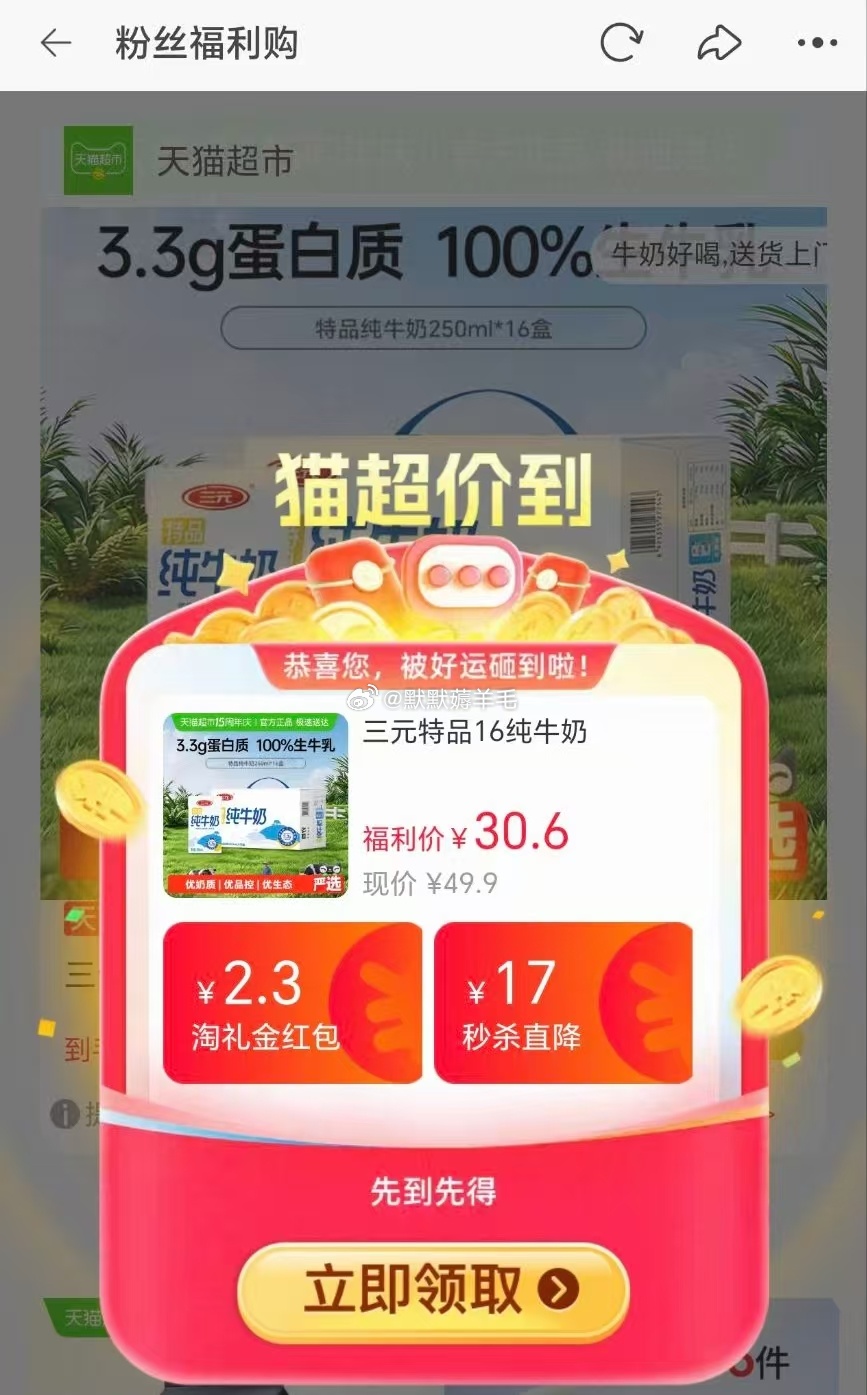The width and height of the screenshot is (867, 1395).
Task: Claim the reward with 立即领取
Action: pyautogui.click(x=433, y=1291)
